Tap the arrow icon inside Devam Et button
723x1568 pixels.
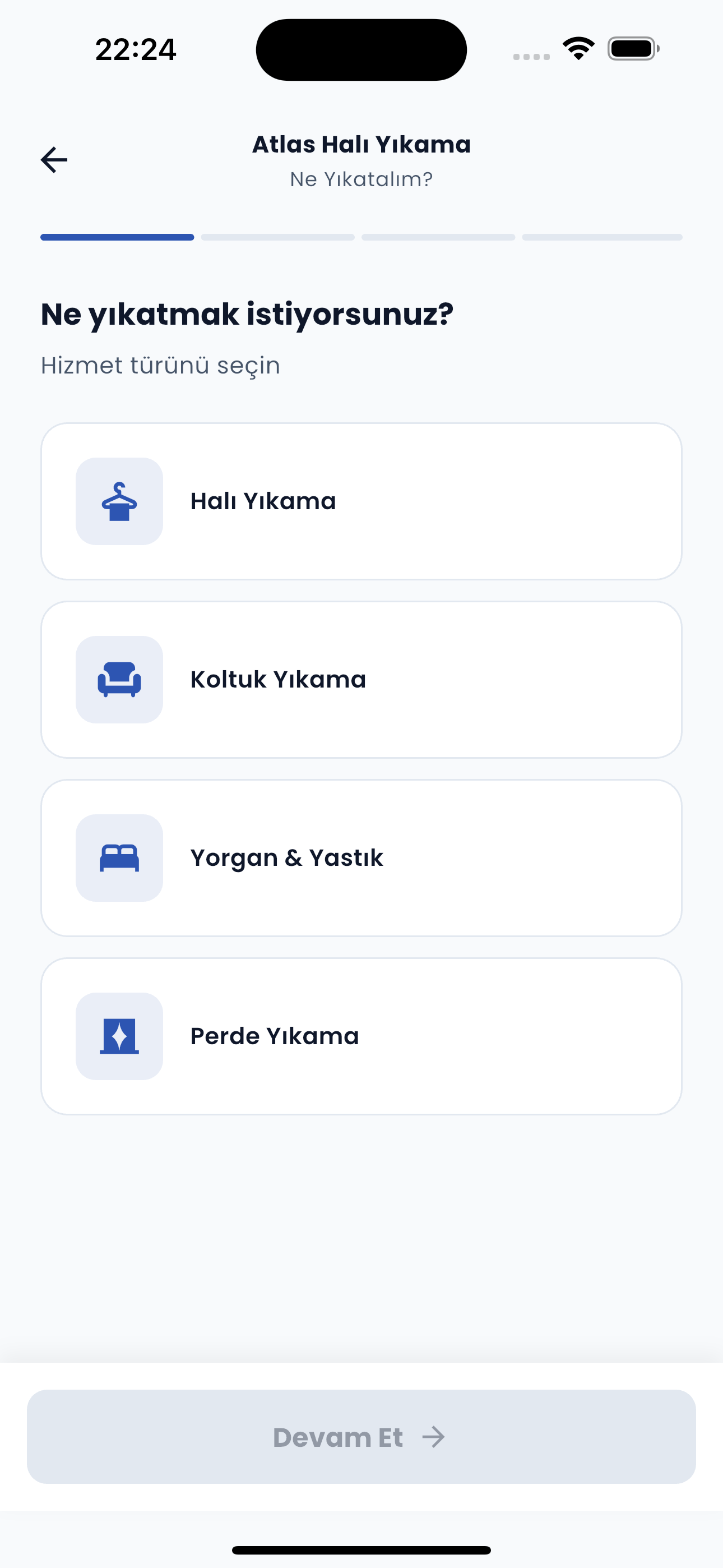pyautogui.click(x=433, y=1437)
